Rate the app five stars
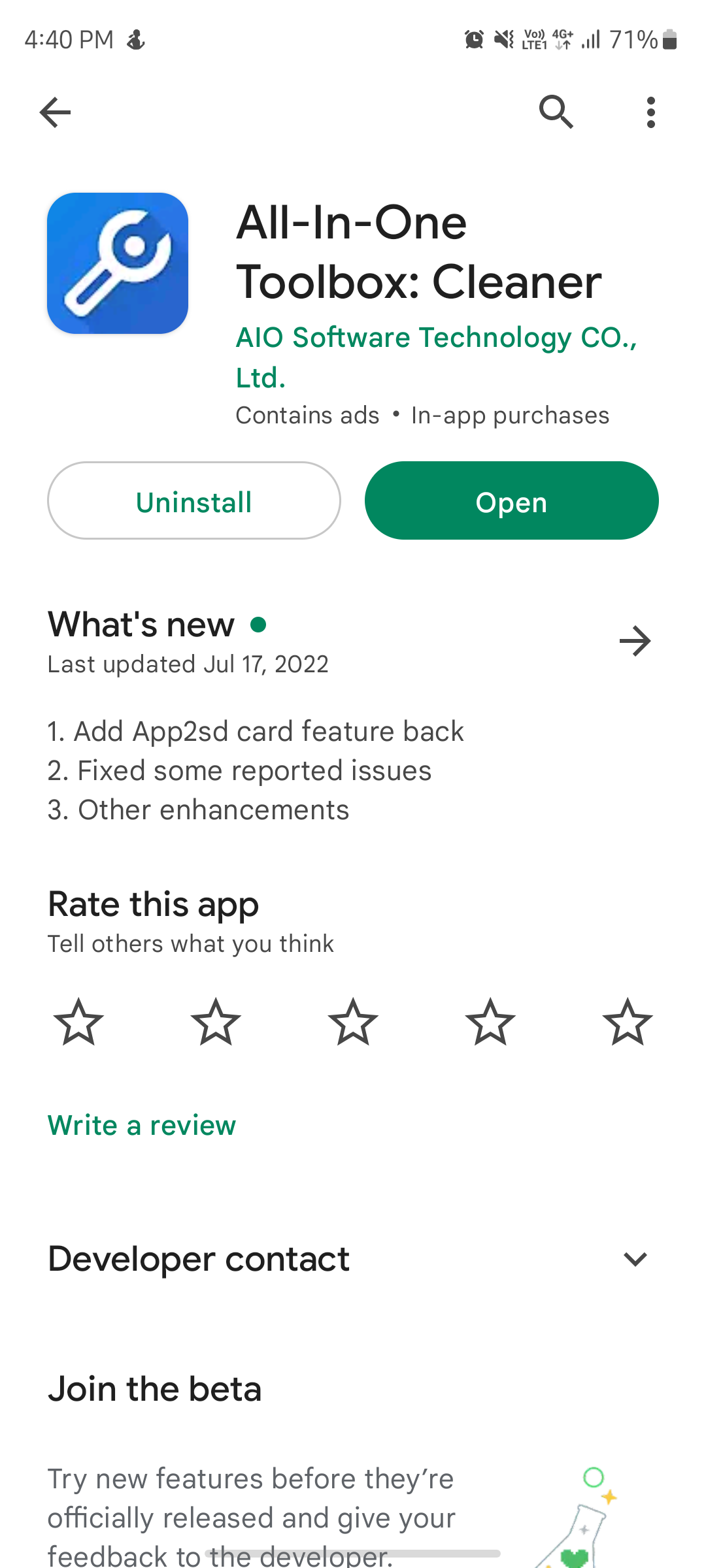This screenshot has height=1568, width=706. point(628,1022)
